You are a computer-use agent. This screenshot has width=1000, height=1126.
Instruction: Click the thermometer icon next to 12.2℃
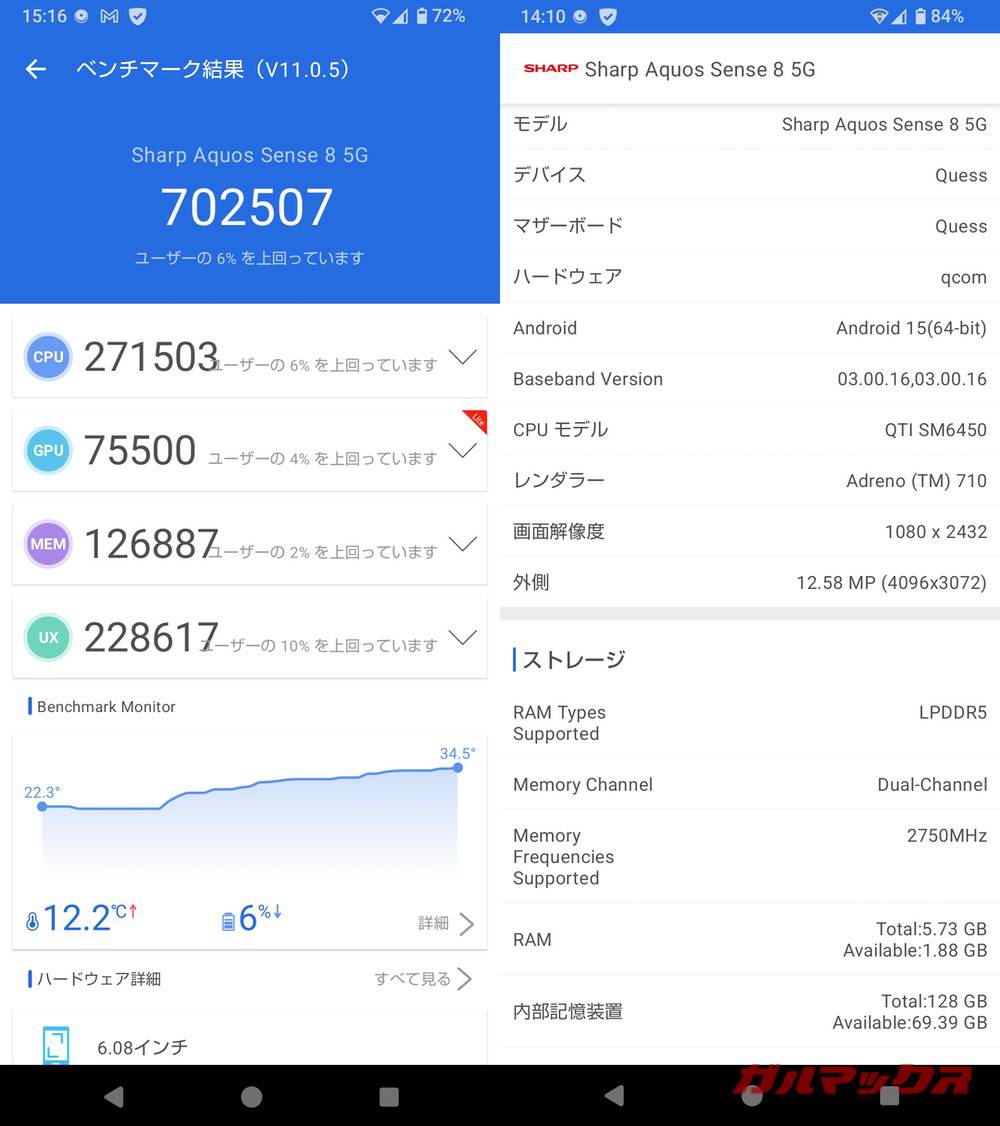click(x=31, y=917)
